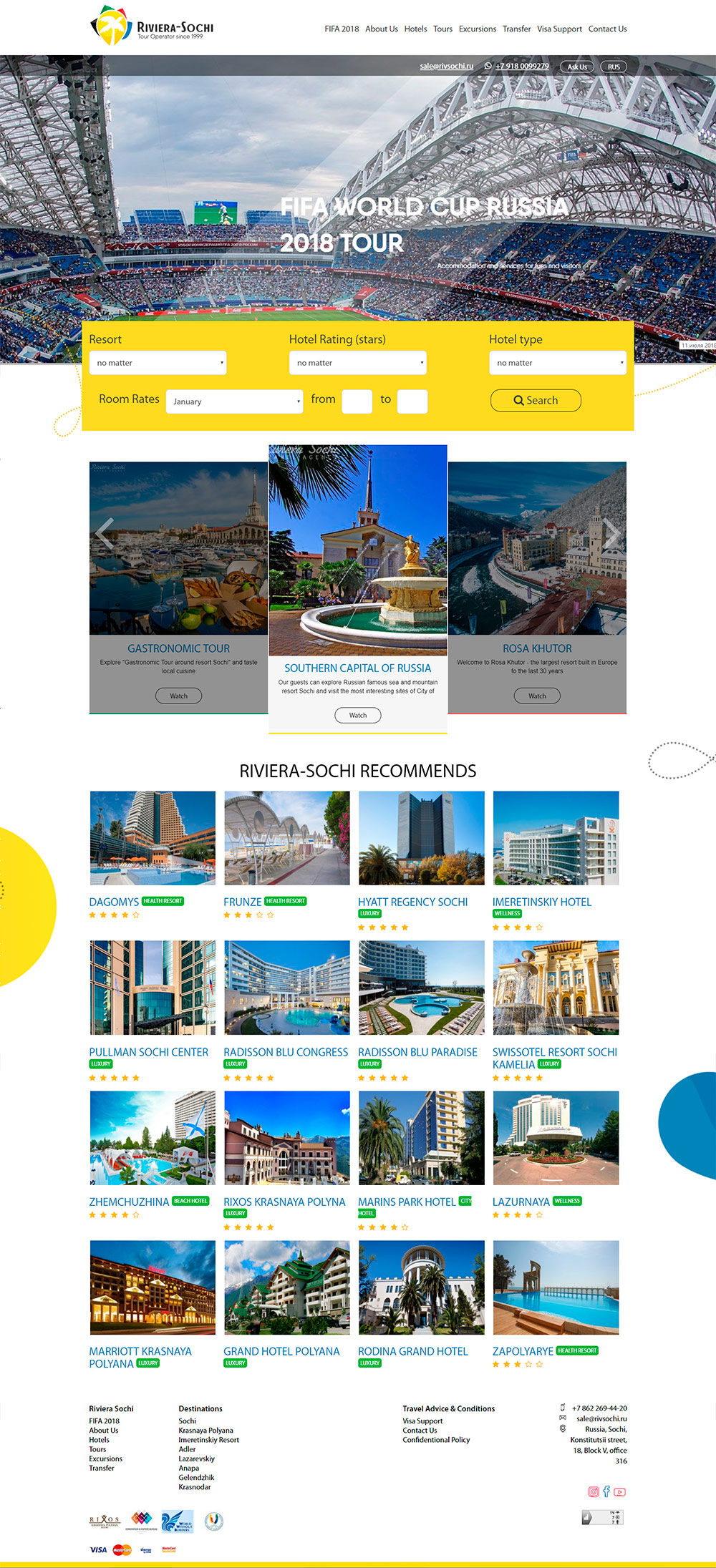716x1568 pixels.
Task: Watch the Southern Capital of Russia tour
Action: click(x=358, y=715)
